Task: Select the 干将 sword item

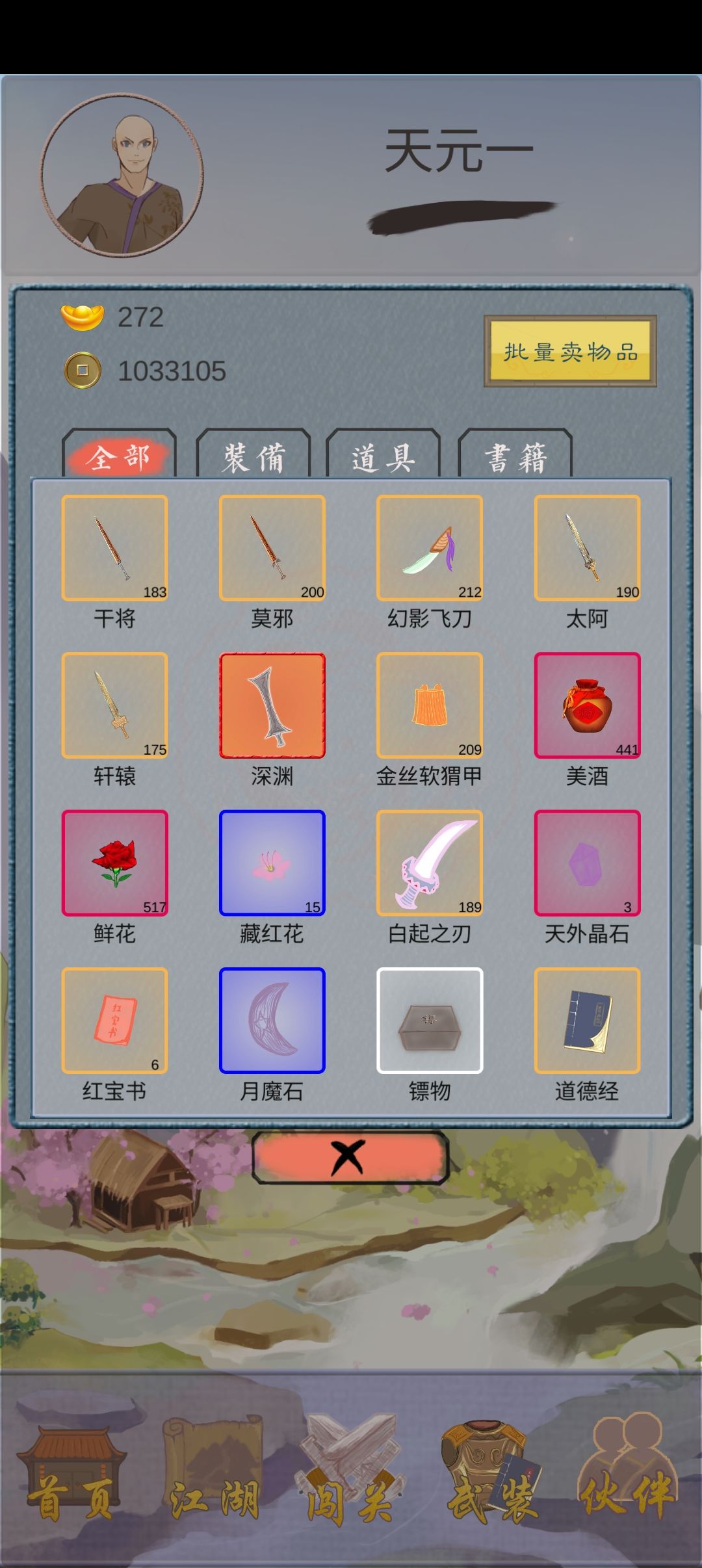Action: (x=115, y=548)
